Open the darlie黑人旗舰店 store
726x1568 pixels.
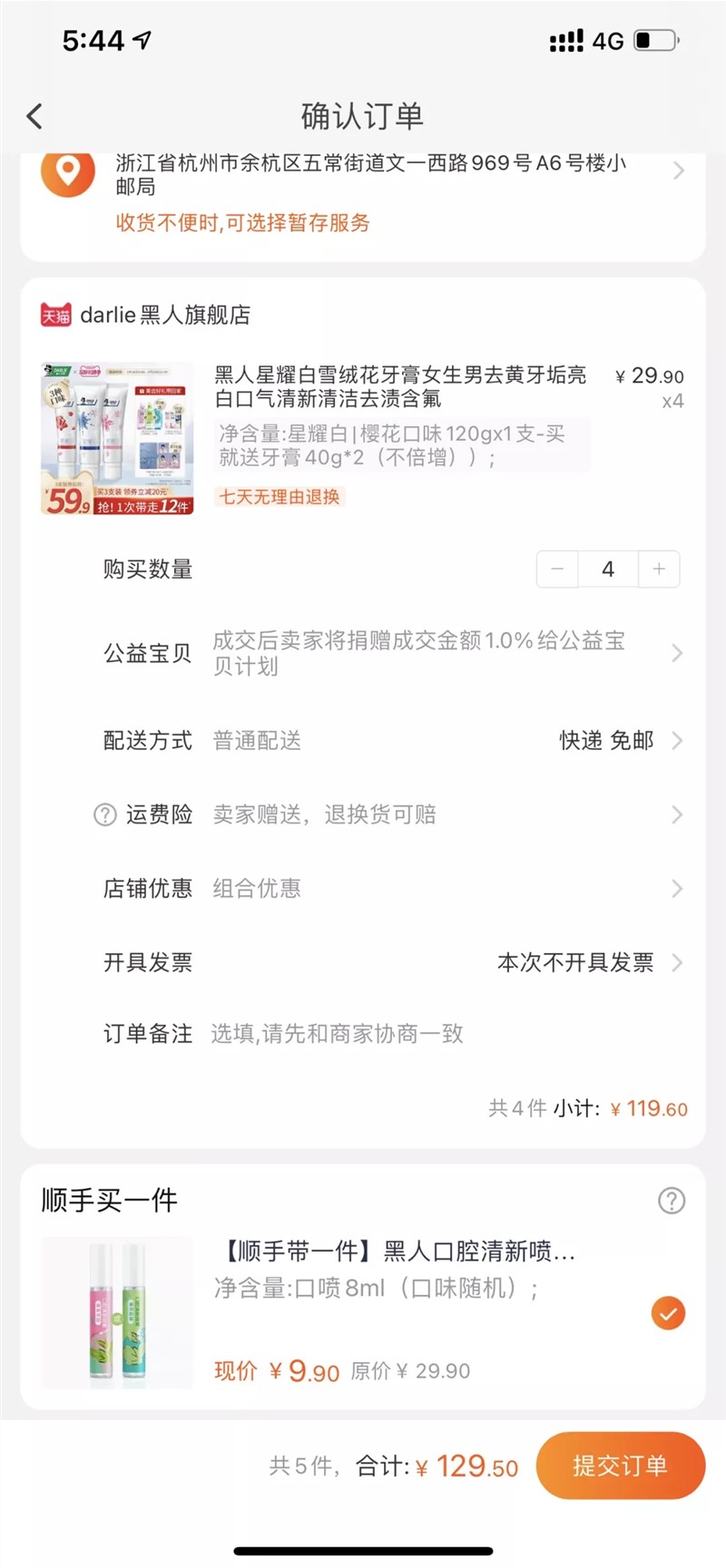(164, 315)
